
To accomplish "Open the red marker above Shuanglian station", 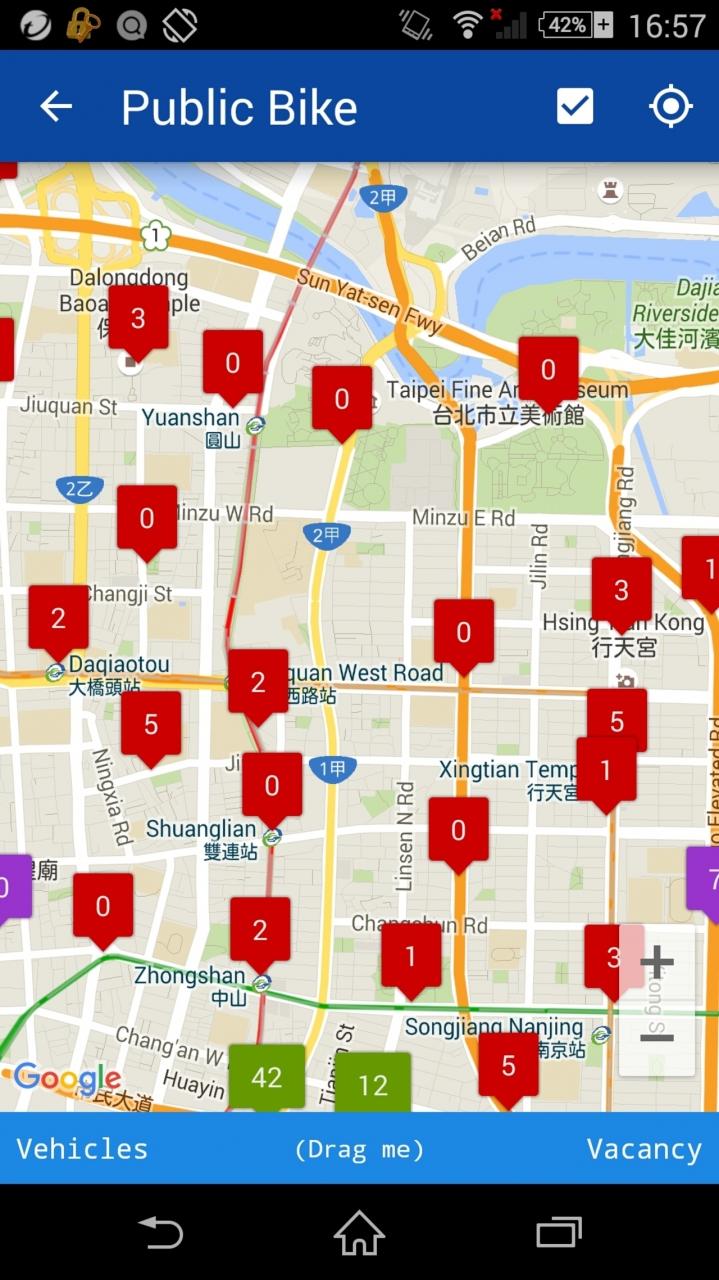I will tap(272, 786).
